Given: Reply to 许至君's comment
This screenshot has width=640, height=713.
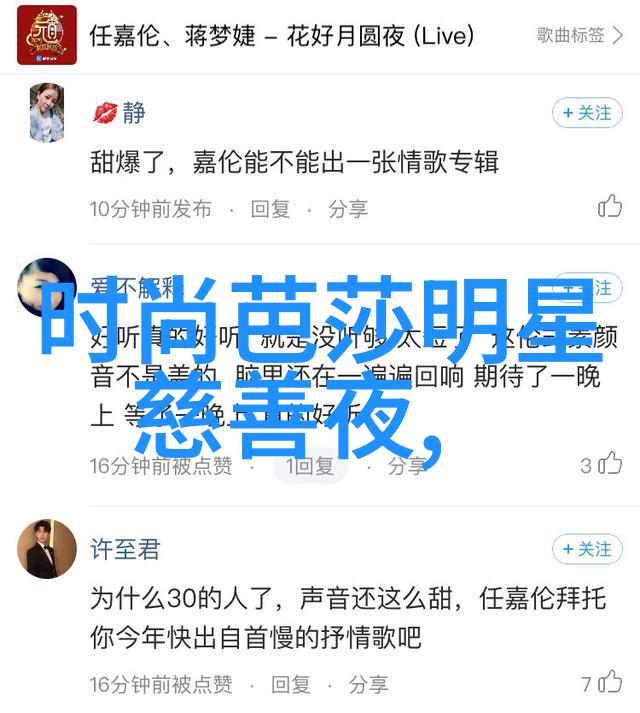Looking at the screenshot, I should 290,685.
